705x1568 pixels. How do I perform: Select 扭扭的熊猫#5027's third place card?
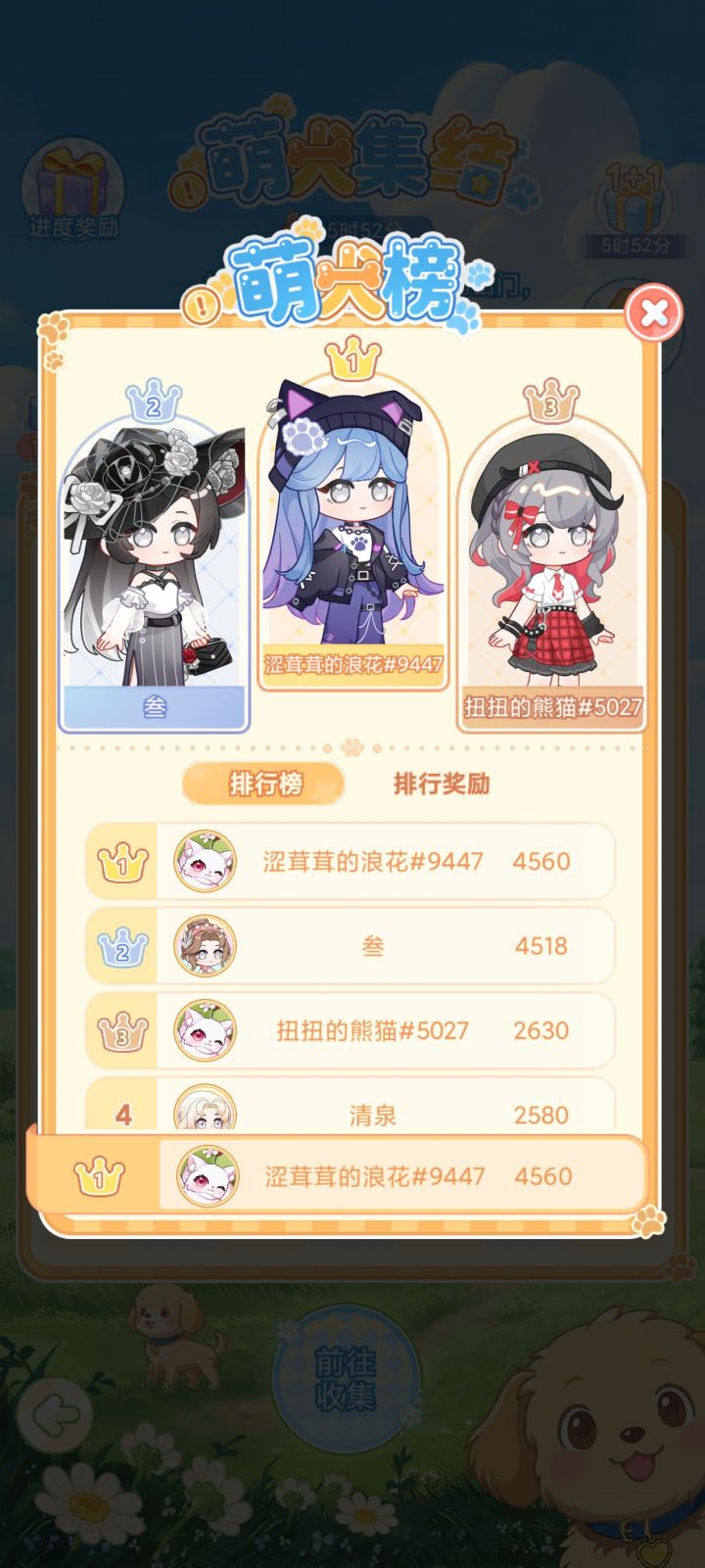point(551,568)
